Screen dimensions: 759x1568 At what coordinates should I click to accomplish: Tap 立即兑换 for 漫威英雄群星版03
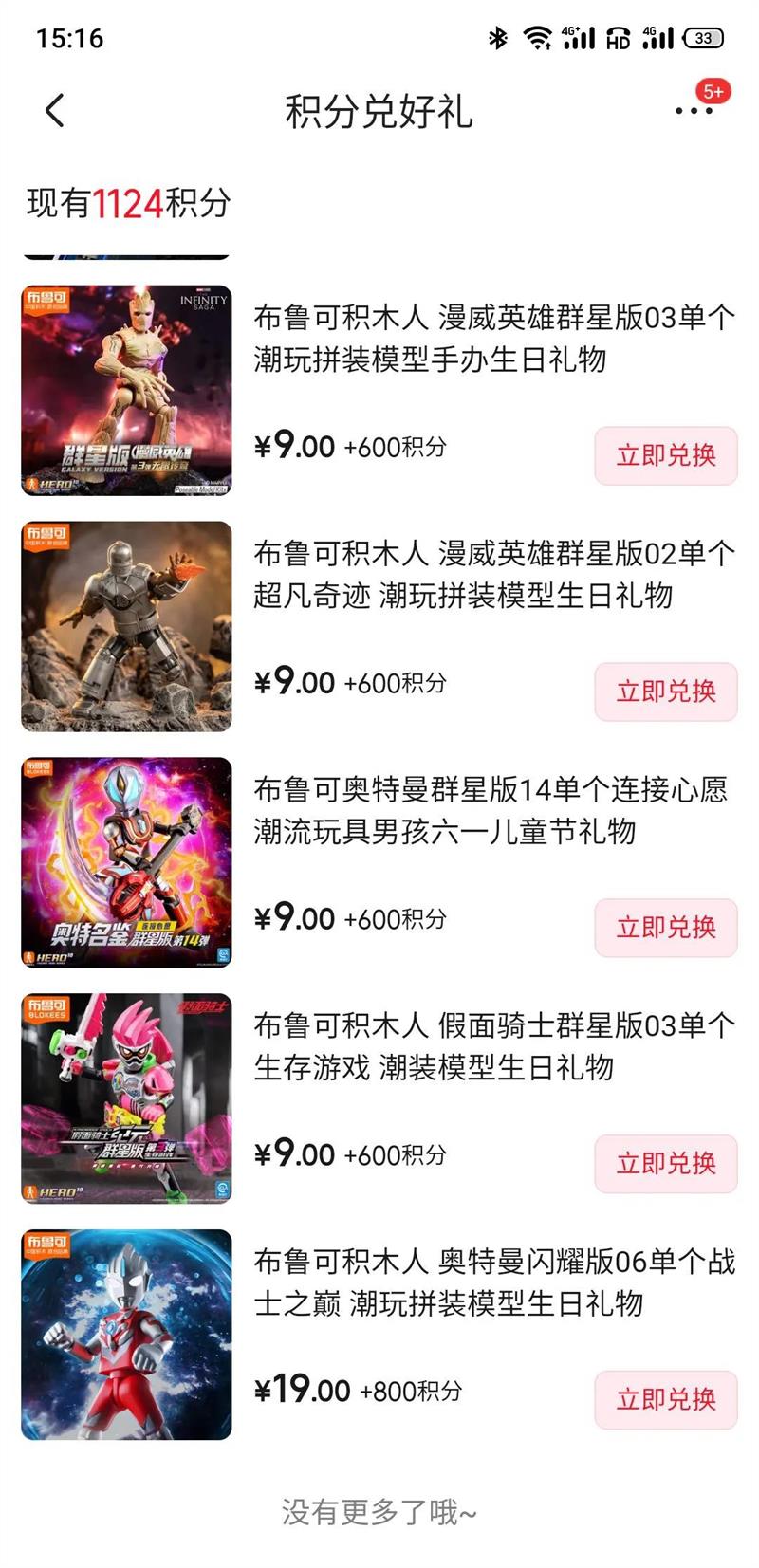click(x=666, y=455)
